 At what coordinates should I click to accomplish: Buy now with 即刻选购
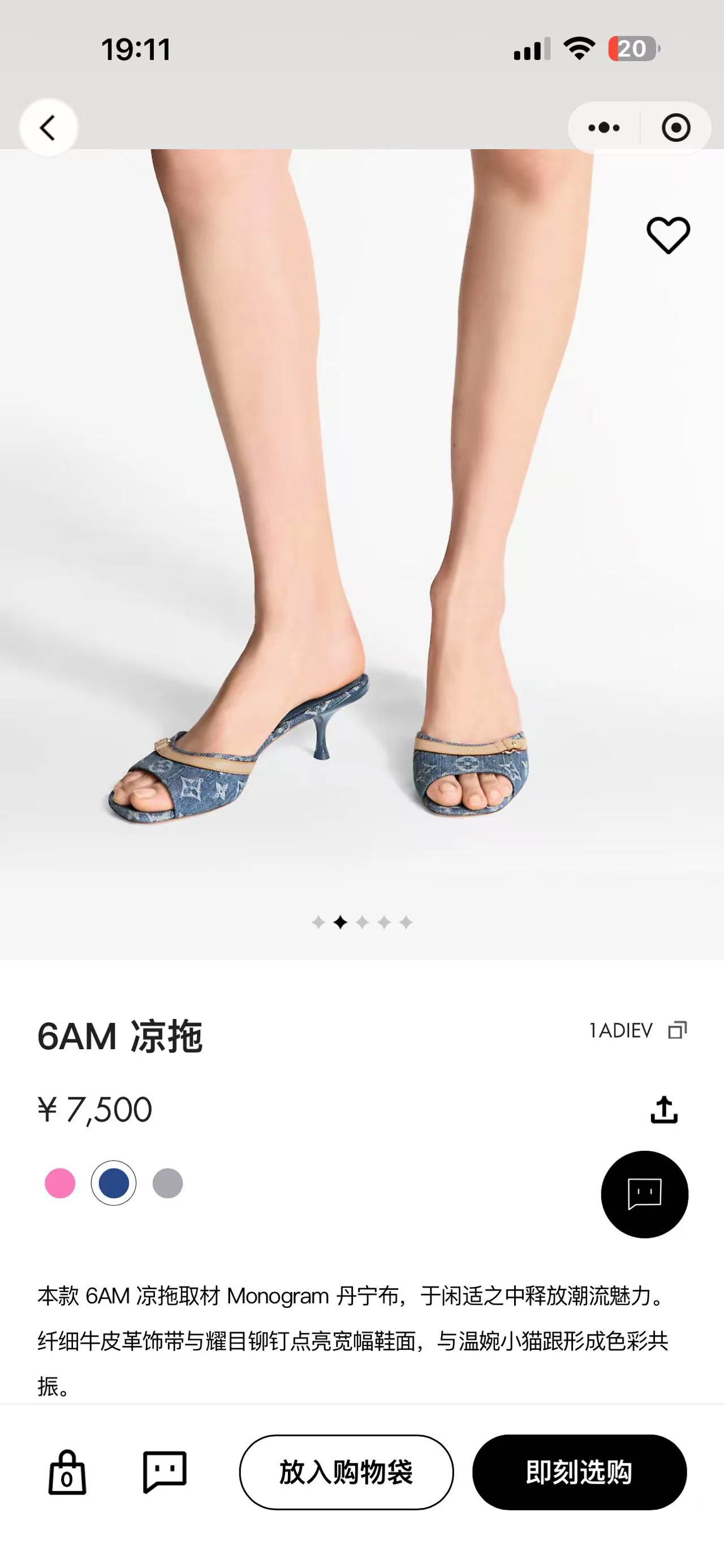(x=579, y=1472)
